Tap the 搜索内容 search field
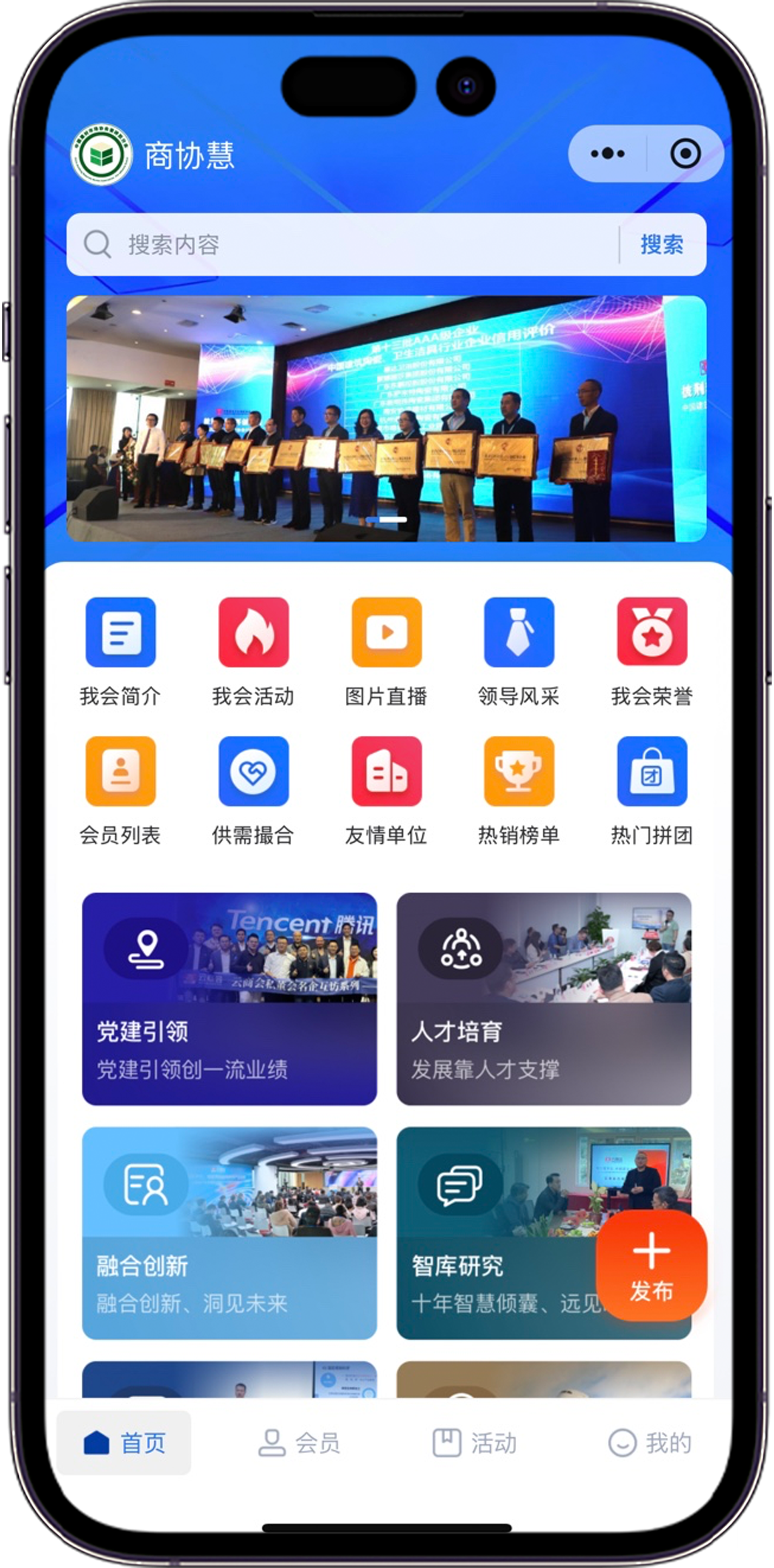Screen dimensions: 774x1568 coord(353,245)
